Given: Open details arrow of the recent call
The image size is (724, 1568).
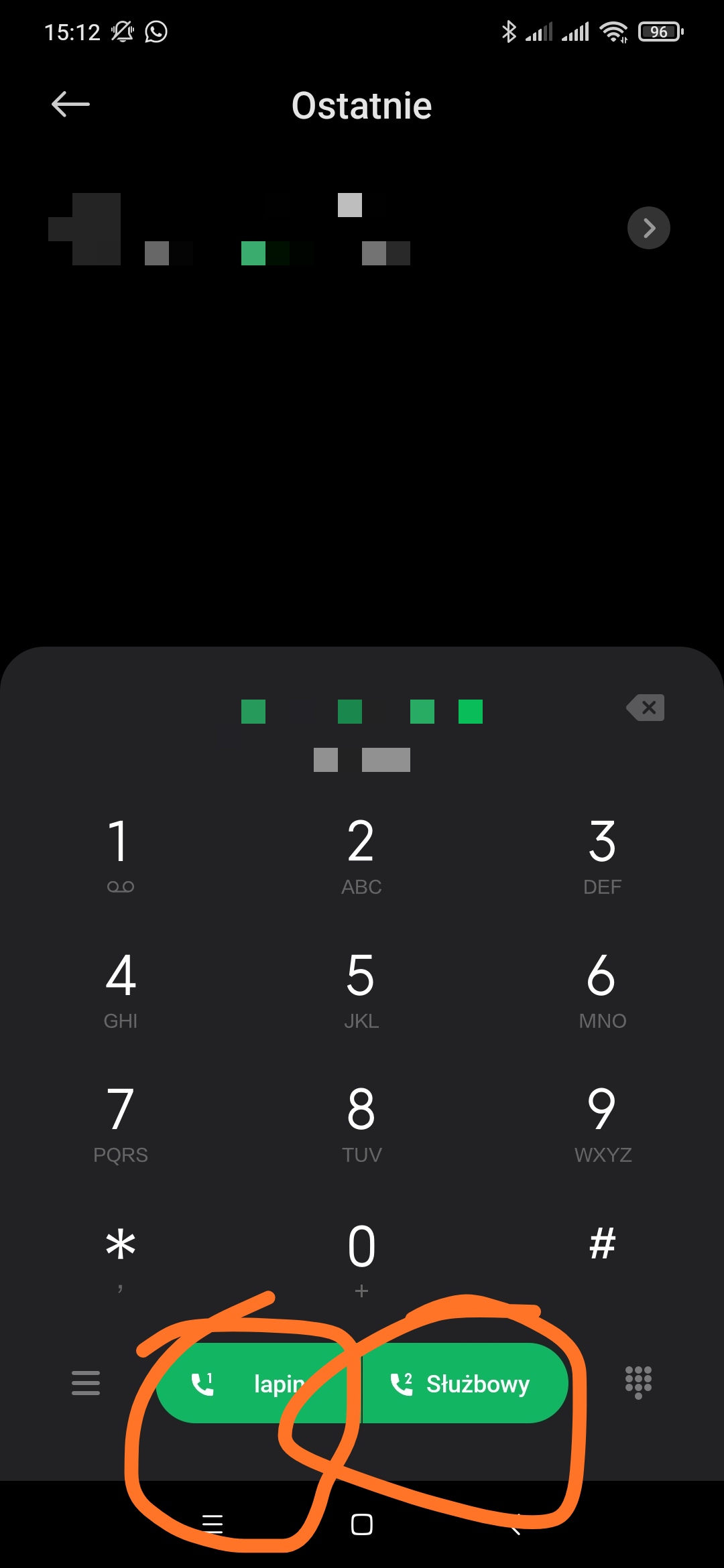Looking at the screenshot, I should pos(648,228).
